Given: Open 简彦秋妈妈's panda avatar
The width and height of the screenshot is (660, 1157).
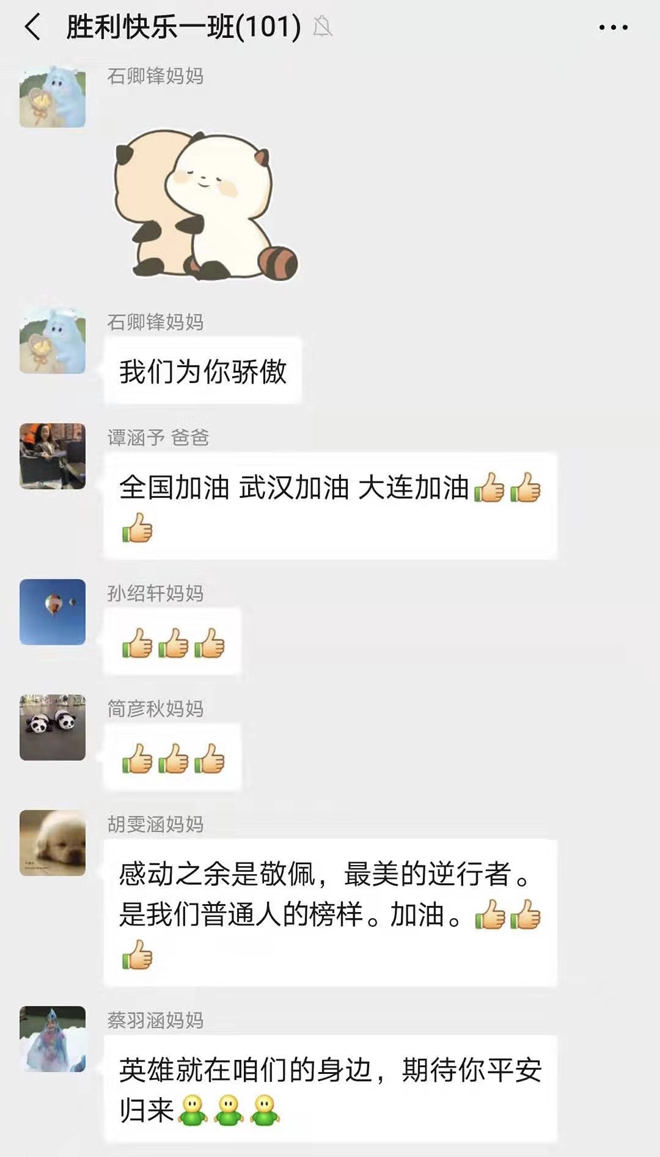Looking at the screenshot, I should coord(52,727).
